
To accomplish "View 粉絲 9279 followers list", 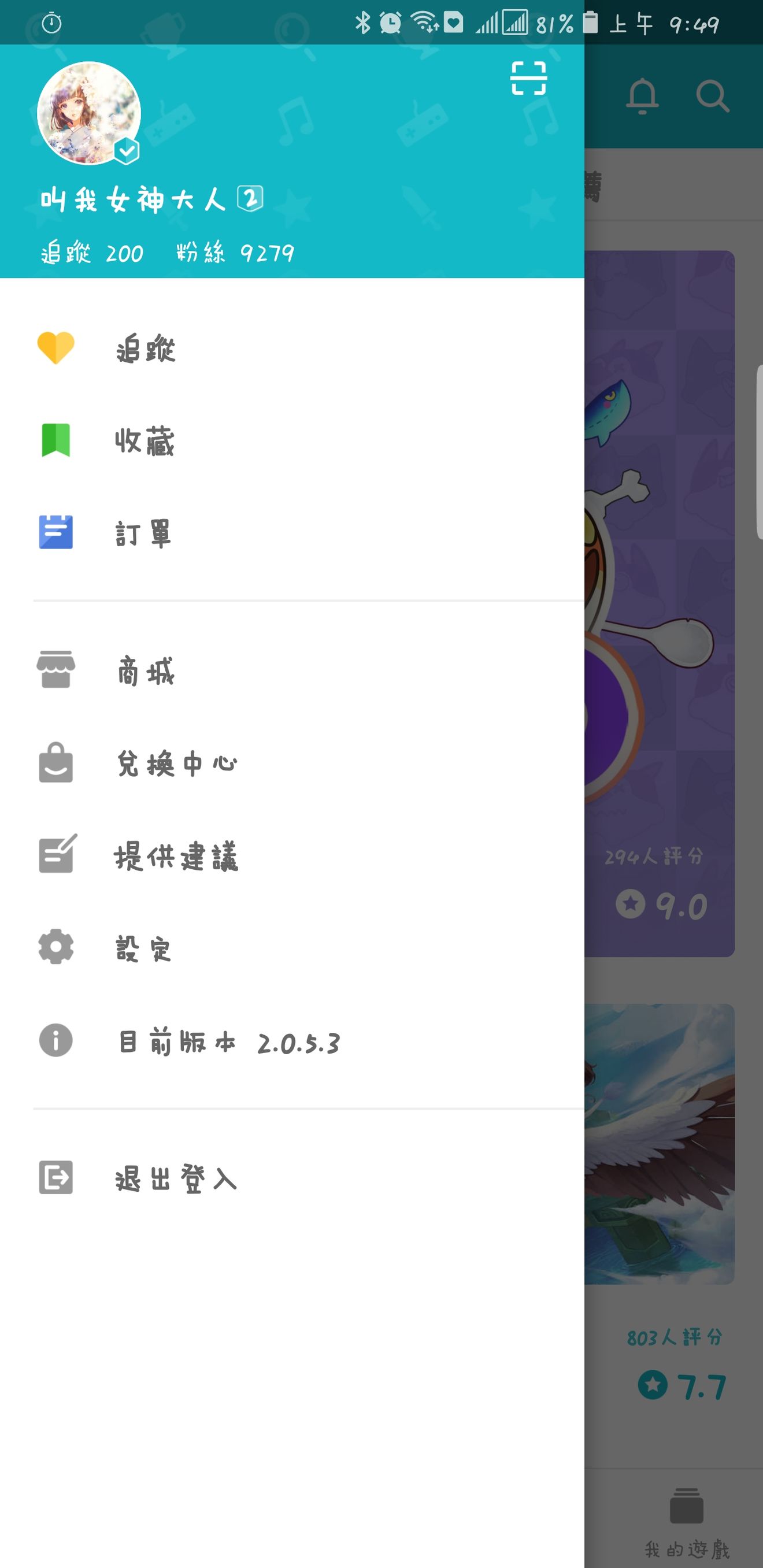I will (x=235, y=253).
